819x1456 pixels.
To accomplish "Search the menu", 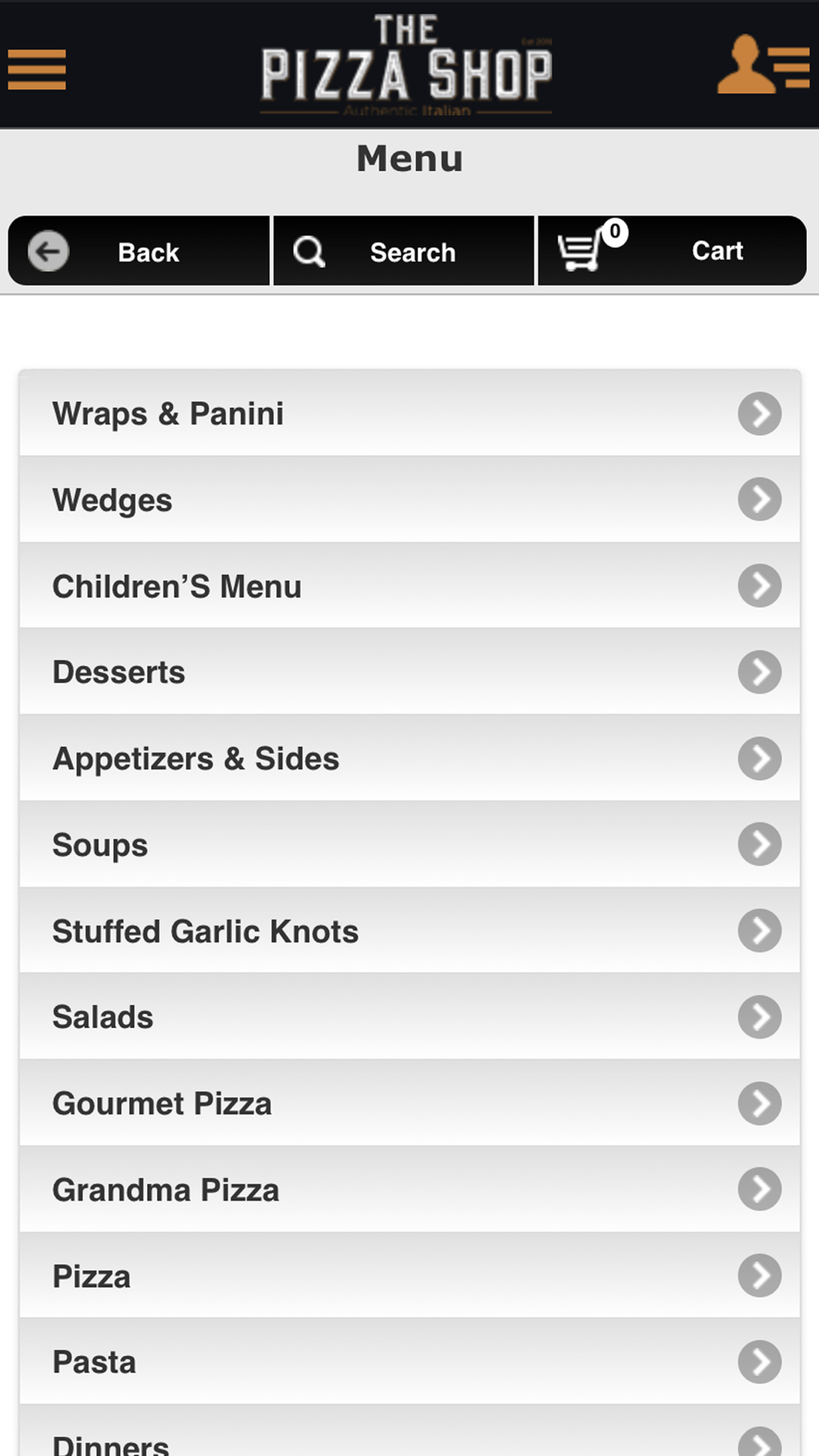I will pyautogui.click(x=403, y=251).
